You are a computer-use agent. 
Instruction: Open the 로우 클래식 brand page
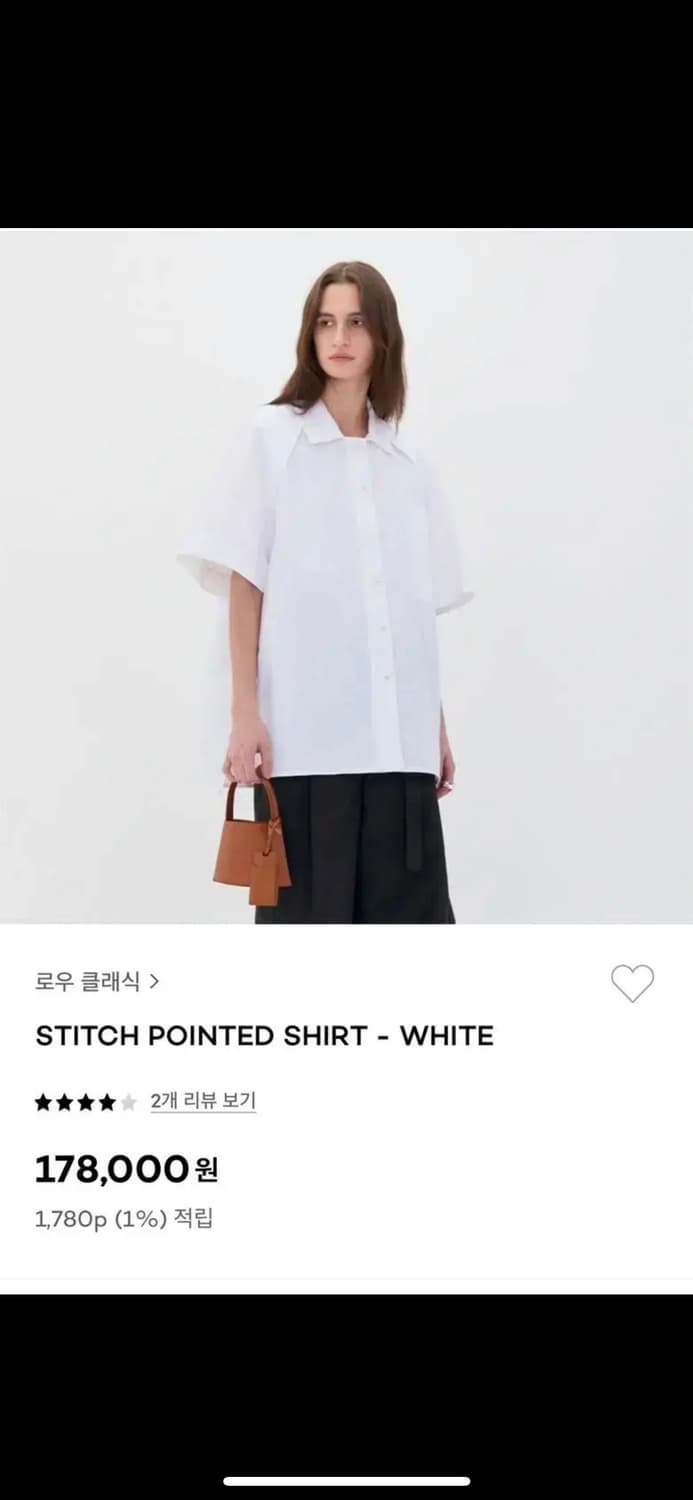click(97, 981)
